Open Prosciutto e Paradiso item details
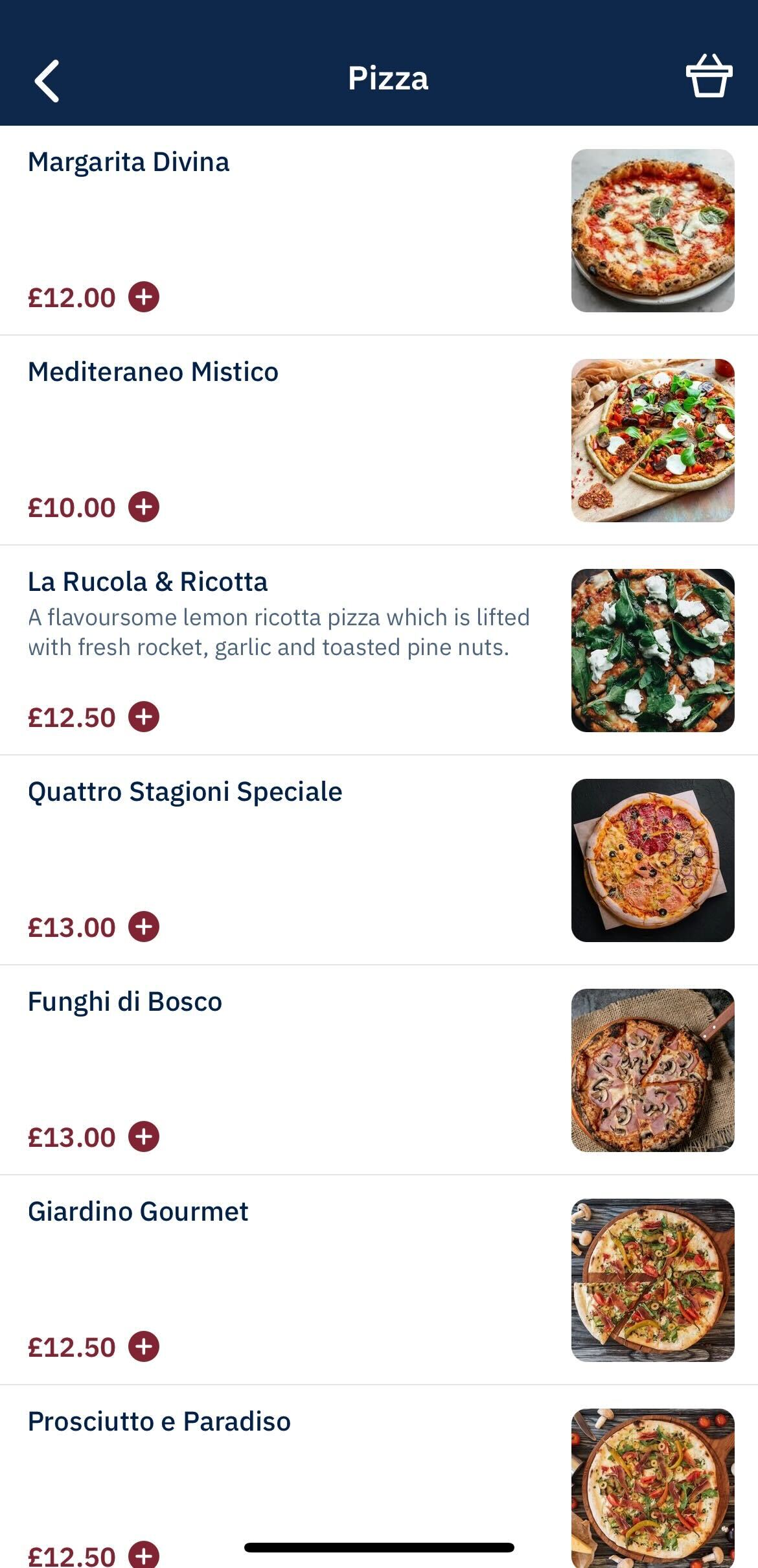 point(159,1422)
